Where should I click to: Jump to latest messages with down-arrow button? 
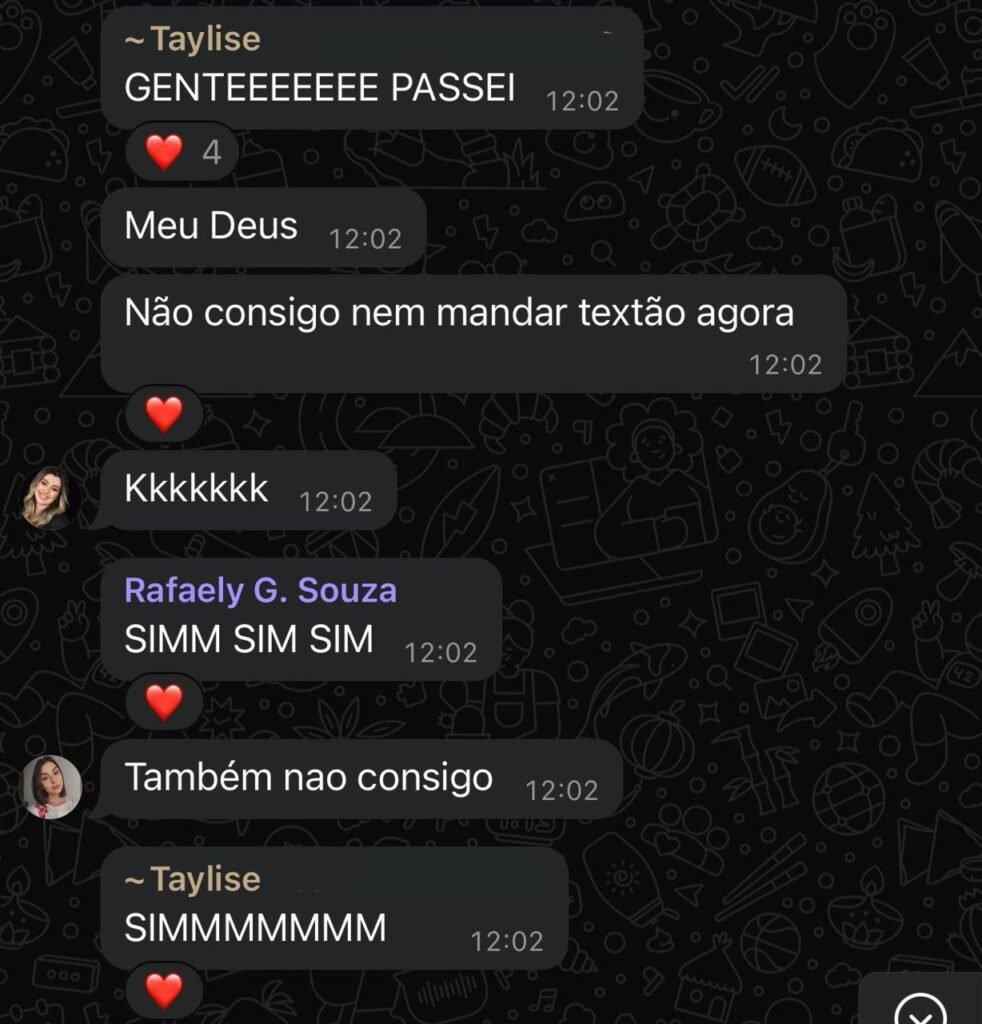click(x=920, y=1006)
